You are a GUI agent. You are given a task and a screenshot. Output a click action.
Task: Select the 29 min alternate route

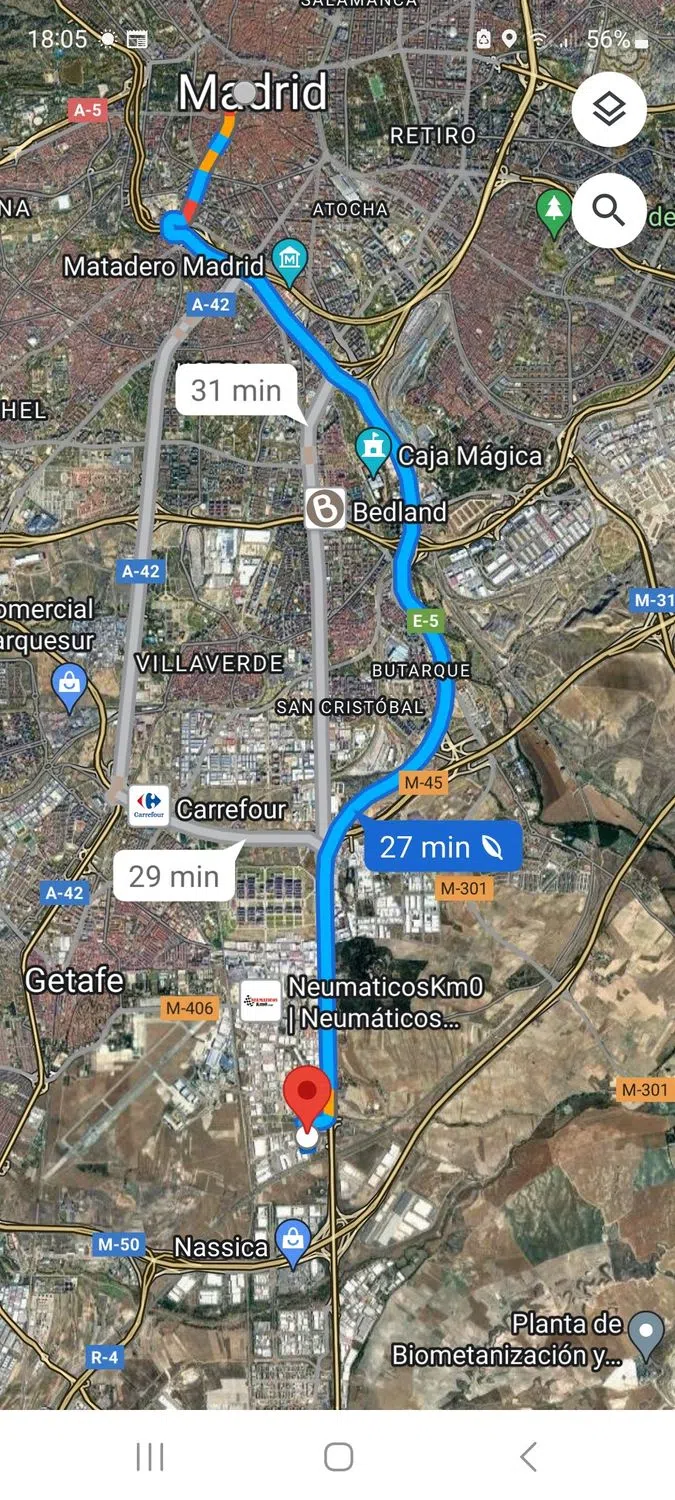pos(174,876)
